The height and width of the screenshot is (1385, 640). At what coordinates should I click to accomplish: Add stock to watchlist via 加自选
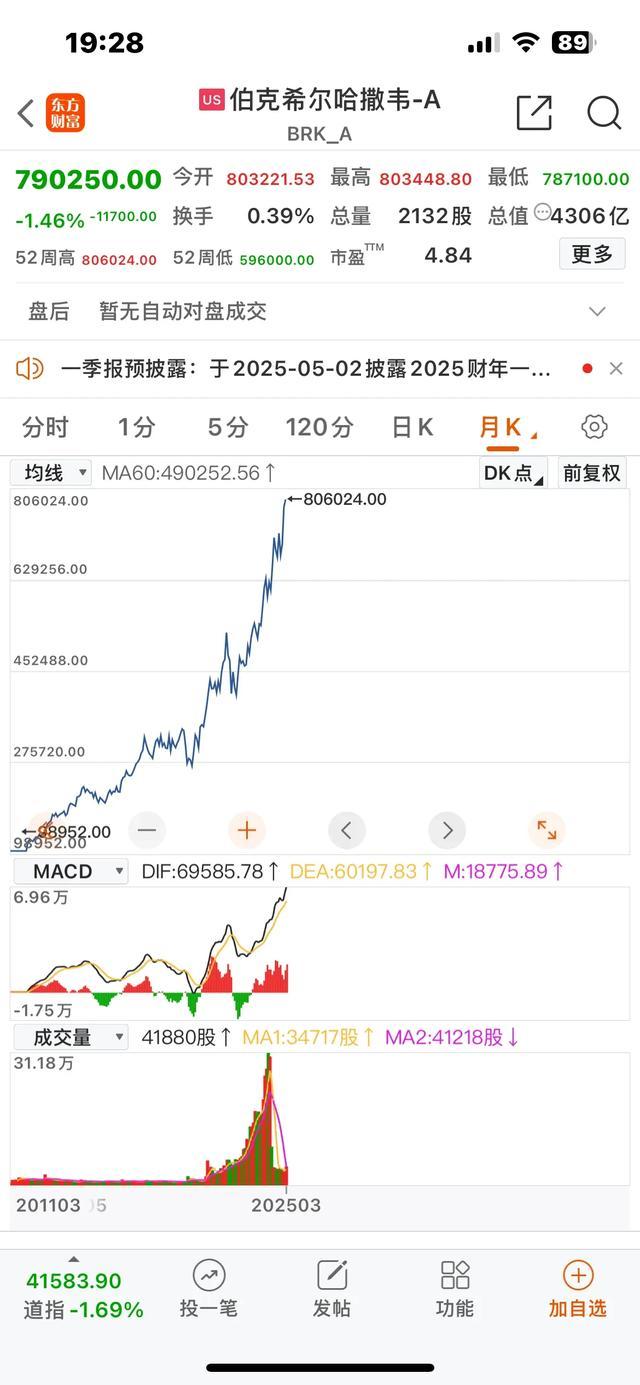577,1288
